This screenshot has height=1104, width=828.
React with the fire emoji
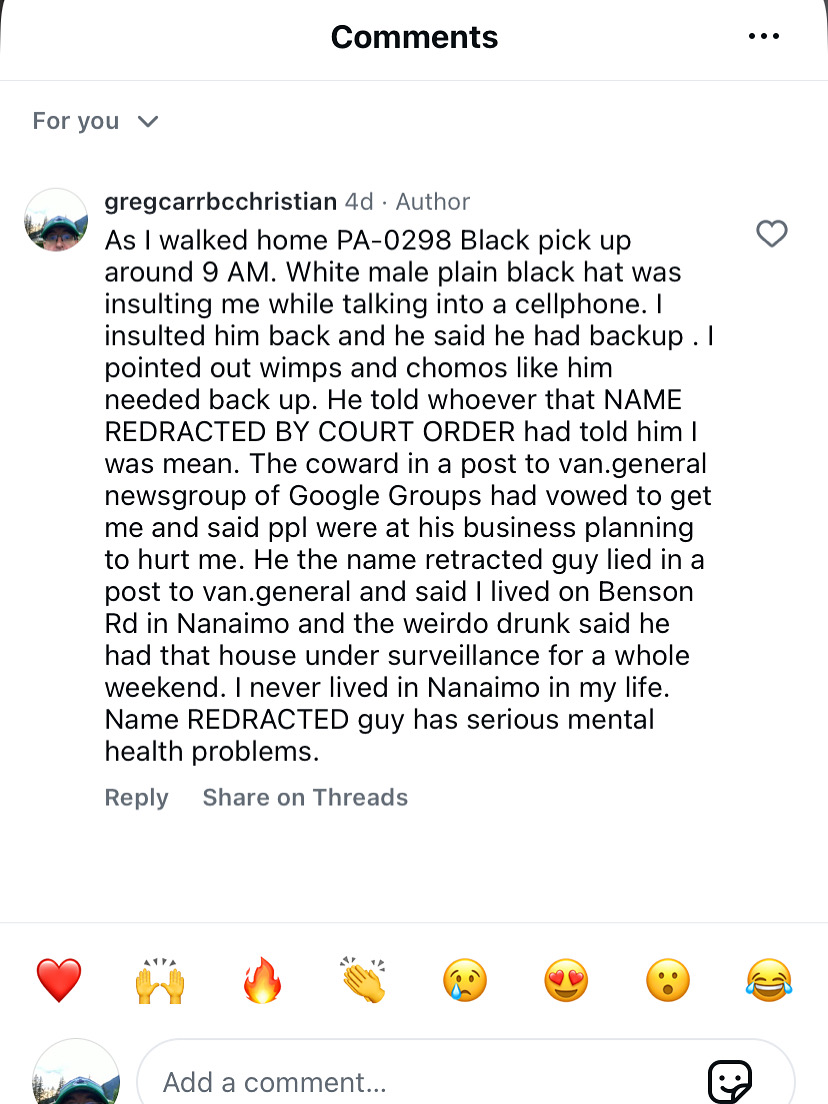tap(263, 980)
